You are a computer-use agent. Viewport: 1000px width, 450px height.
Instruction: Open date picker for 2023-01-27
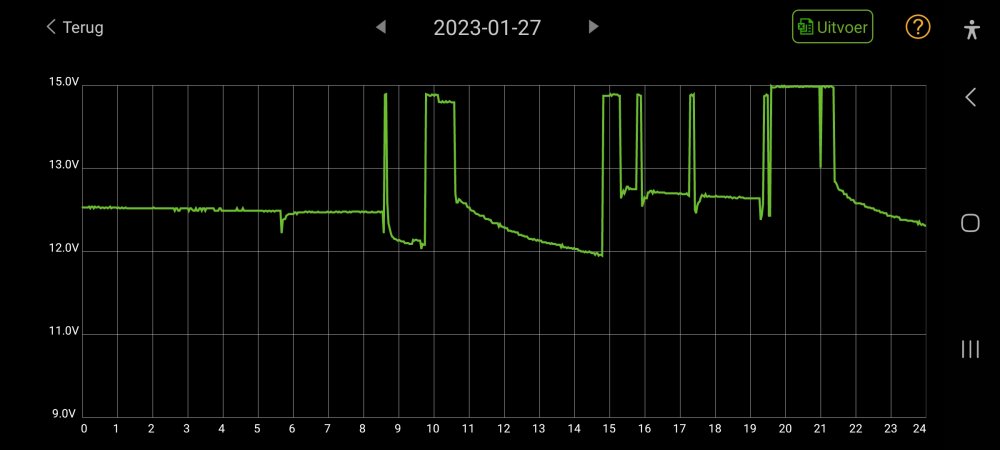[487, 27]
